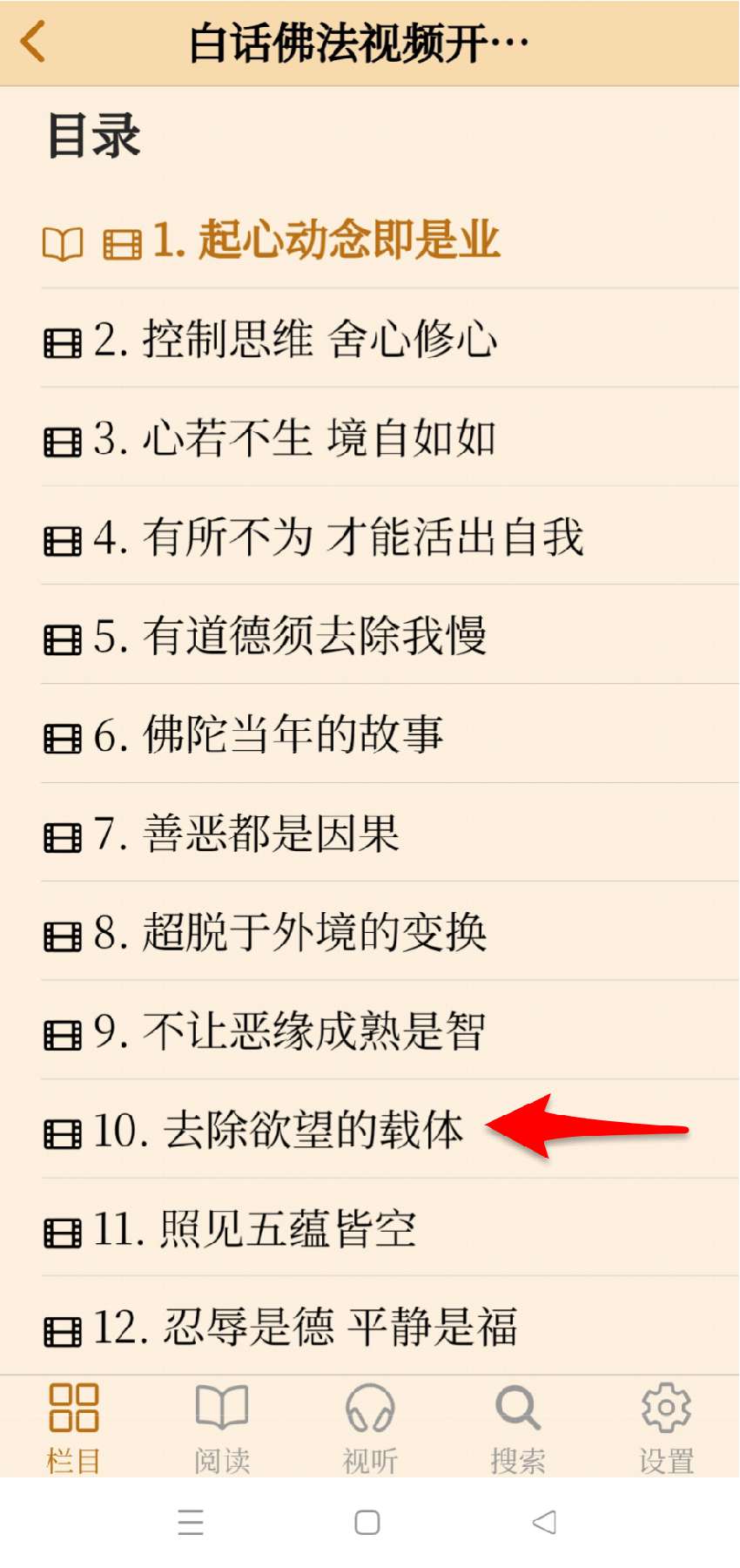
Task: Tap the system back triangle
Action: [x=544, y=1523]
